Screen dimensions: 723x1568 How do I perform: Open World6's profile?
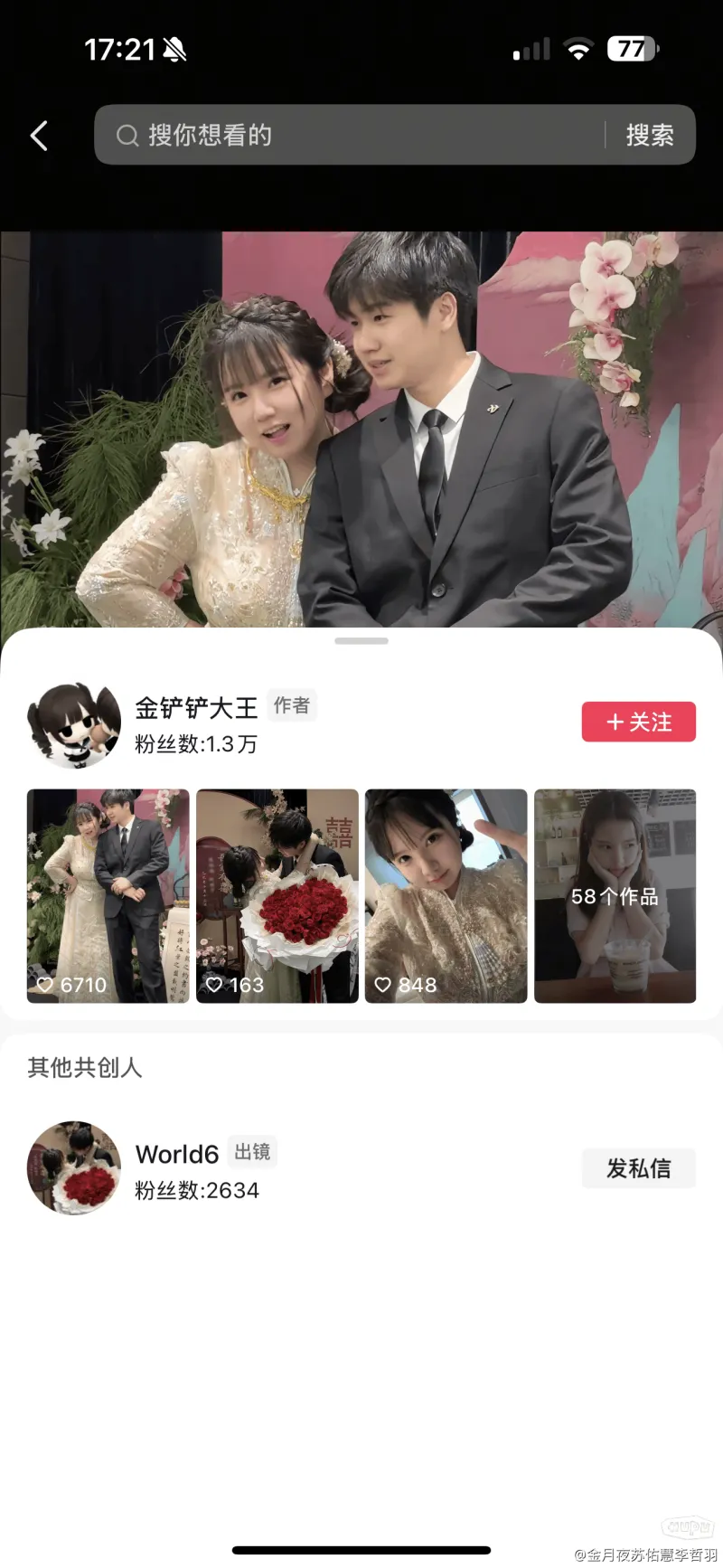point(74,1167)
